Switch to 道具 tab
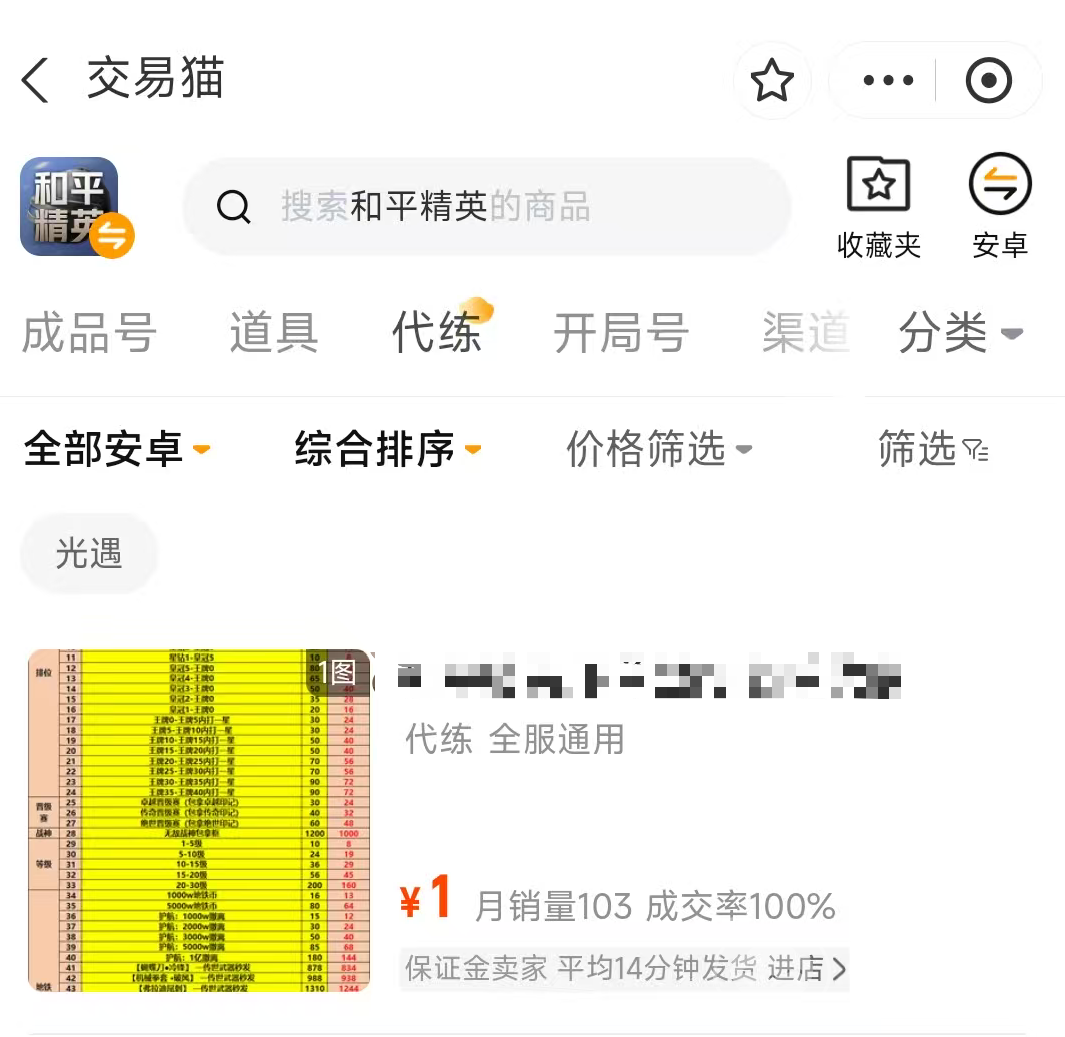Viewport: 1065px width, 1037px height. tap(273, 333)
